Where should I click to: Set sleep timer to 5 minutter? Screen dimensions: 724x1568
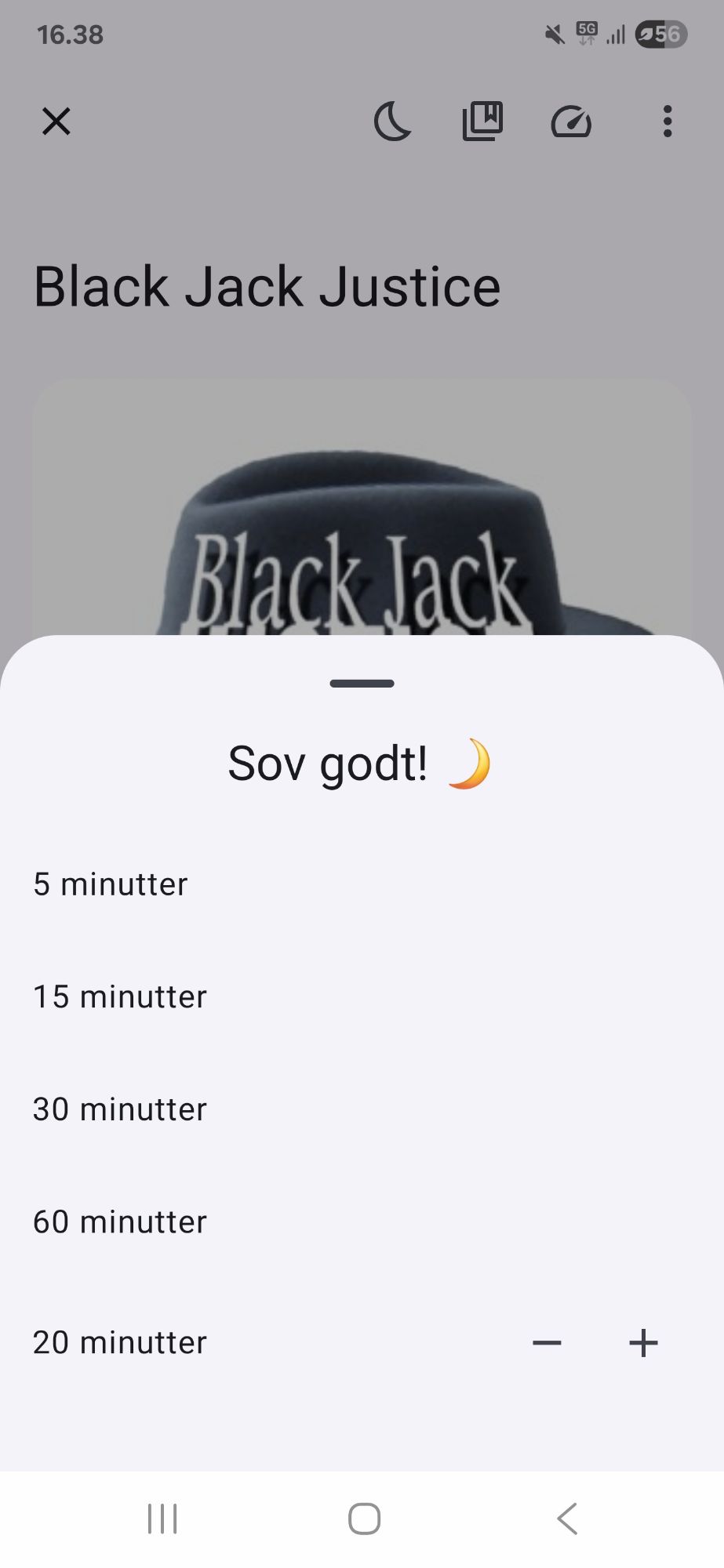[x=362, y=884]
